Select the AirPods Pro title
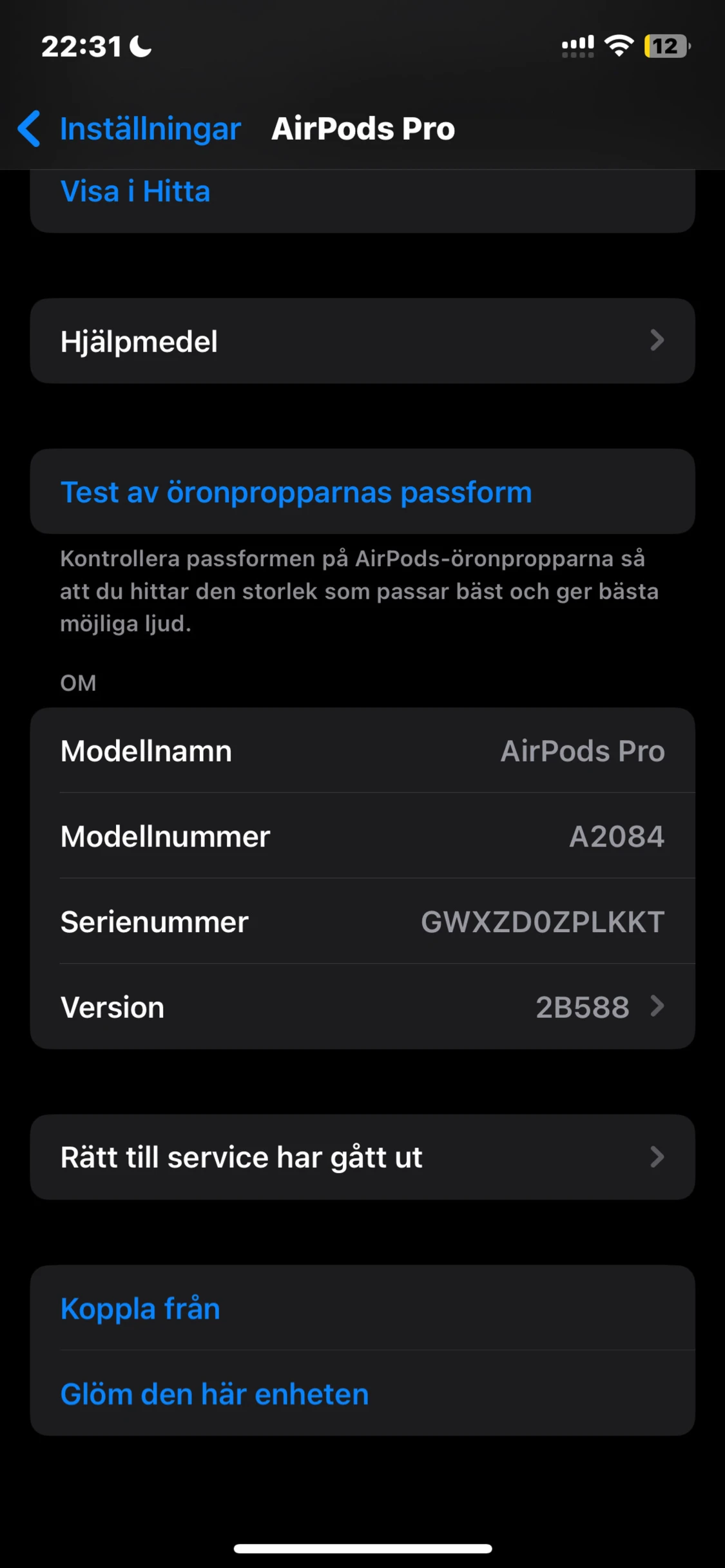The image size is (725, 1568). pyautogui.click(x=363, y=128)
